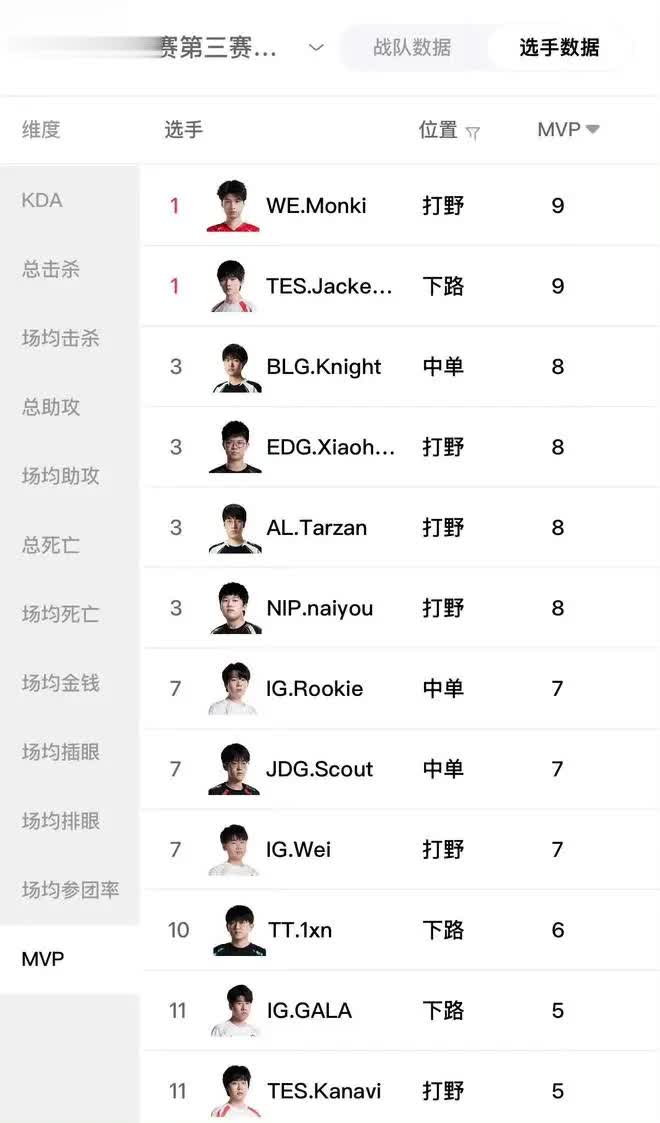Switch to the 战队数据 tab
The image size is (660, 1123).
412,47
